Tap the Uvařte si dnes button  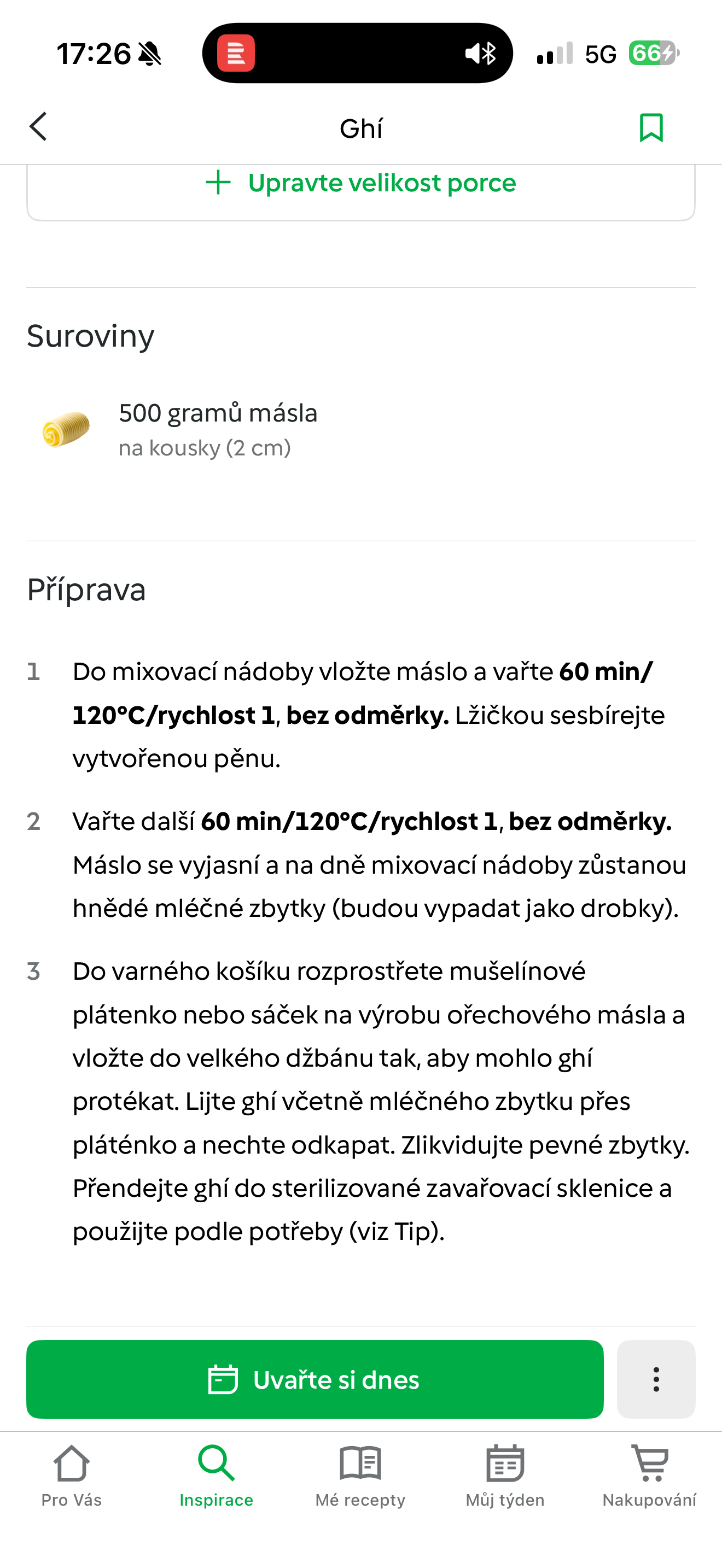point(315,1380)
